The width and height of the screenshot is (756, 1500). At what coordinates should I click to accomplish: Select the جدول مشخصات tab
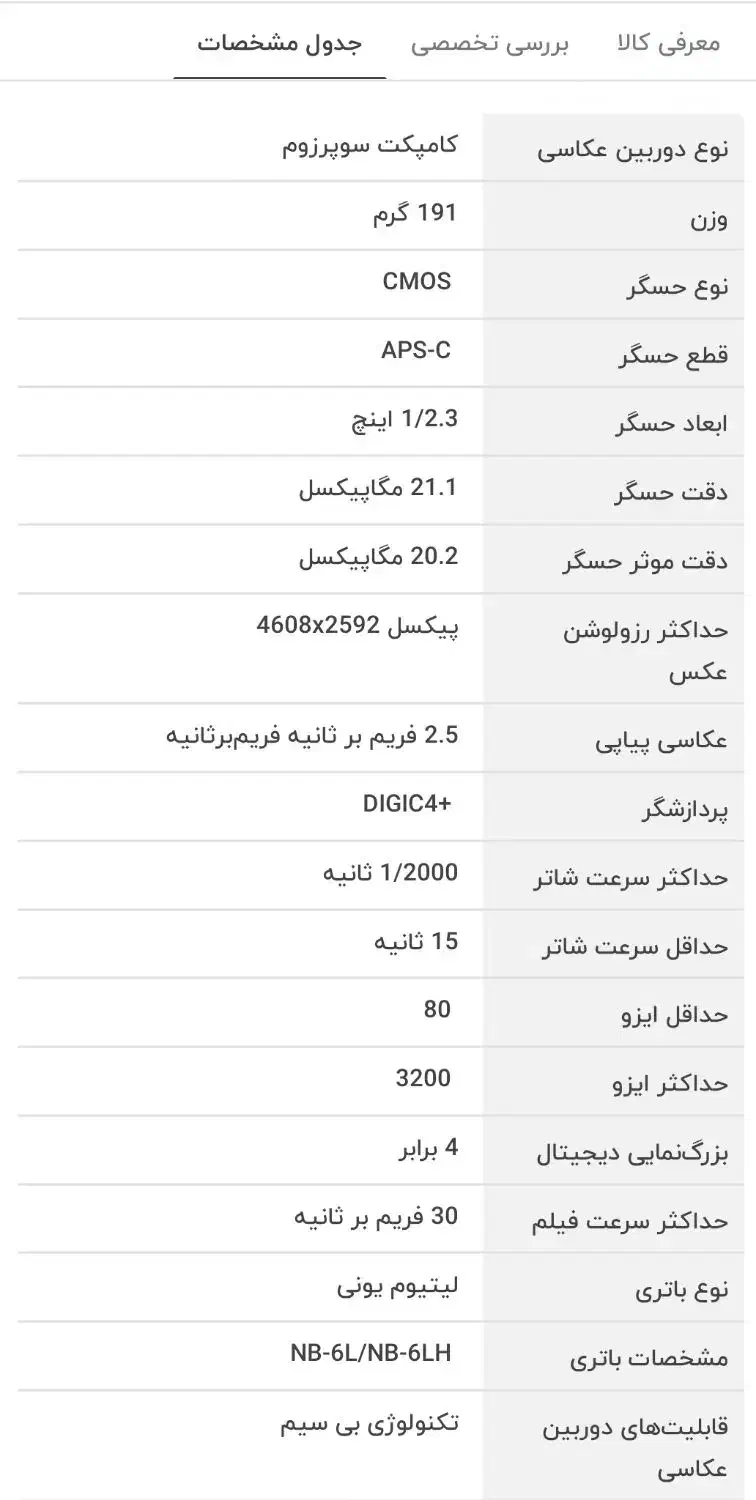(279, 45)
